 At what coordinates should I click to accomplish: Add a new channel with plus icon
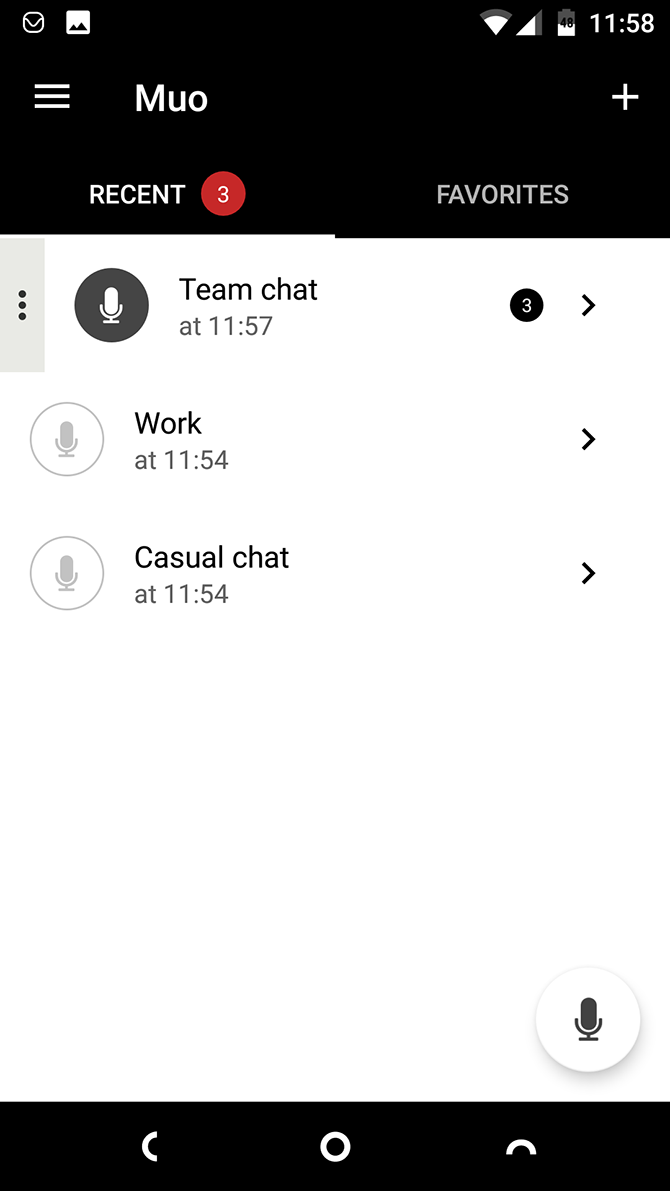(625, 97)
